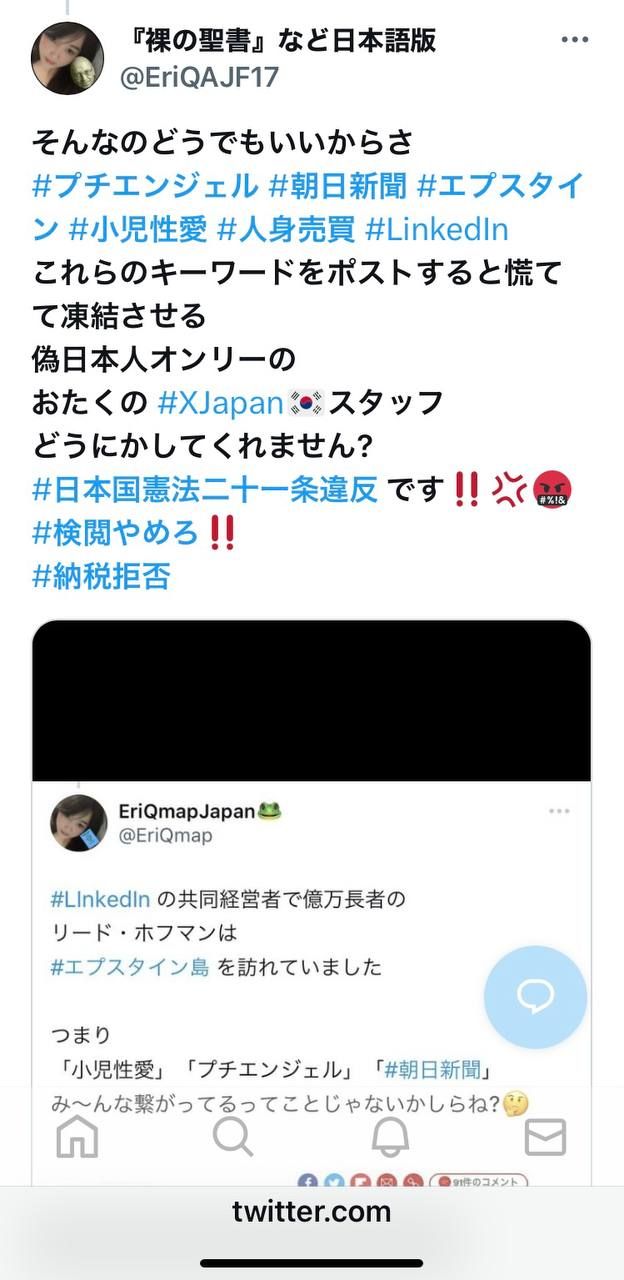Image resolution: width=624 pixels, height=1280 pixels.
Task: Open the #納税拒否 hashtag
Action: (x=101, y=577)
